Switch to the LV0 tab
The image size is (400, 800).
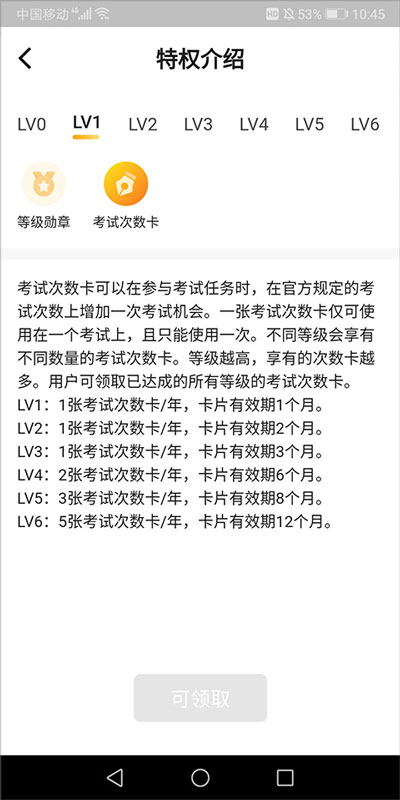tap(32, 124)
